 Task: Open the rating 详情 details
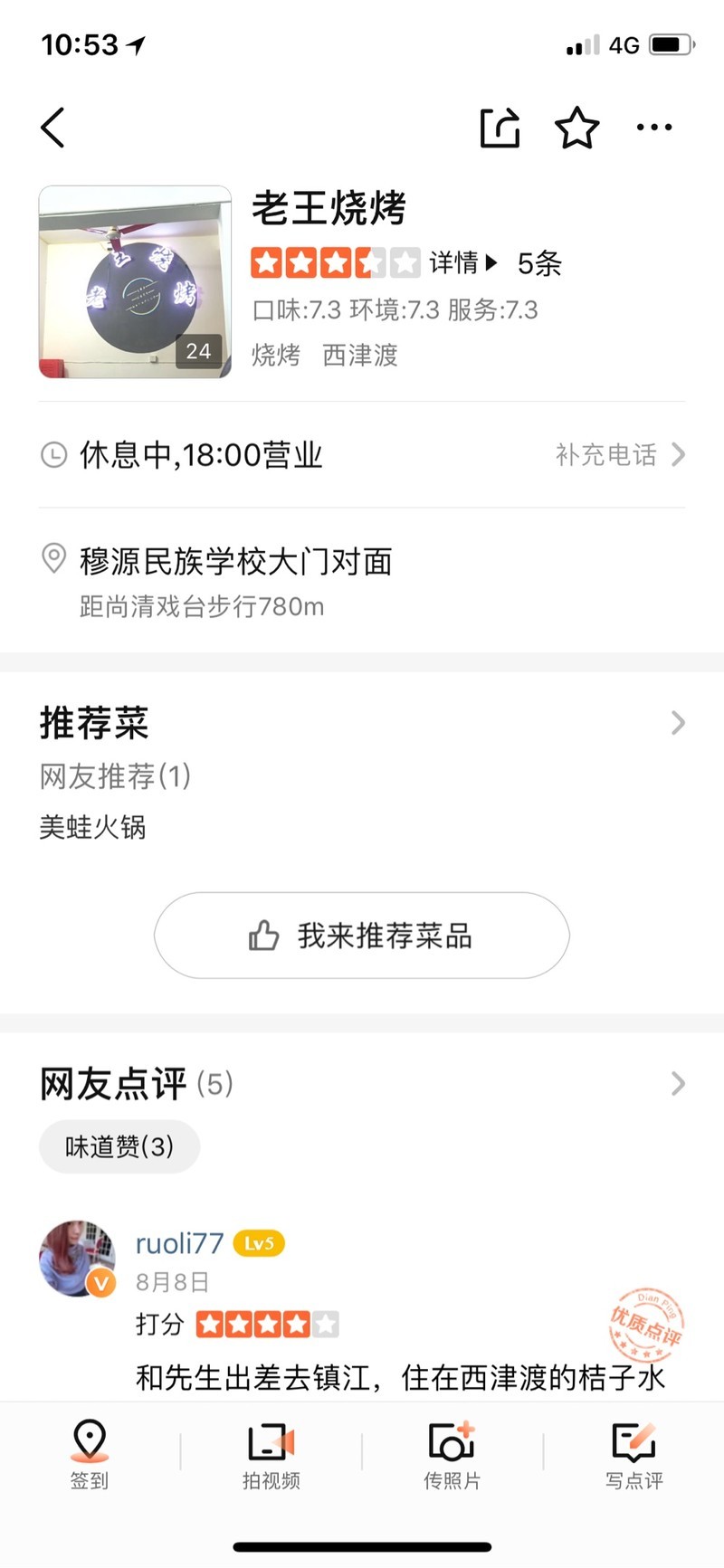(457, 262)
